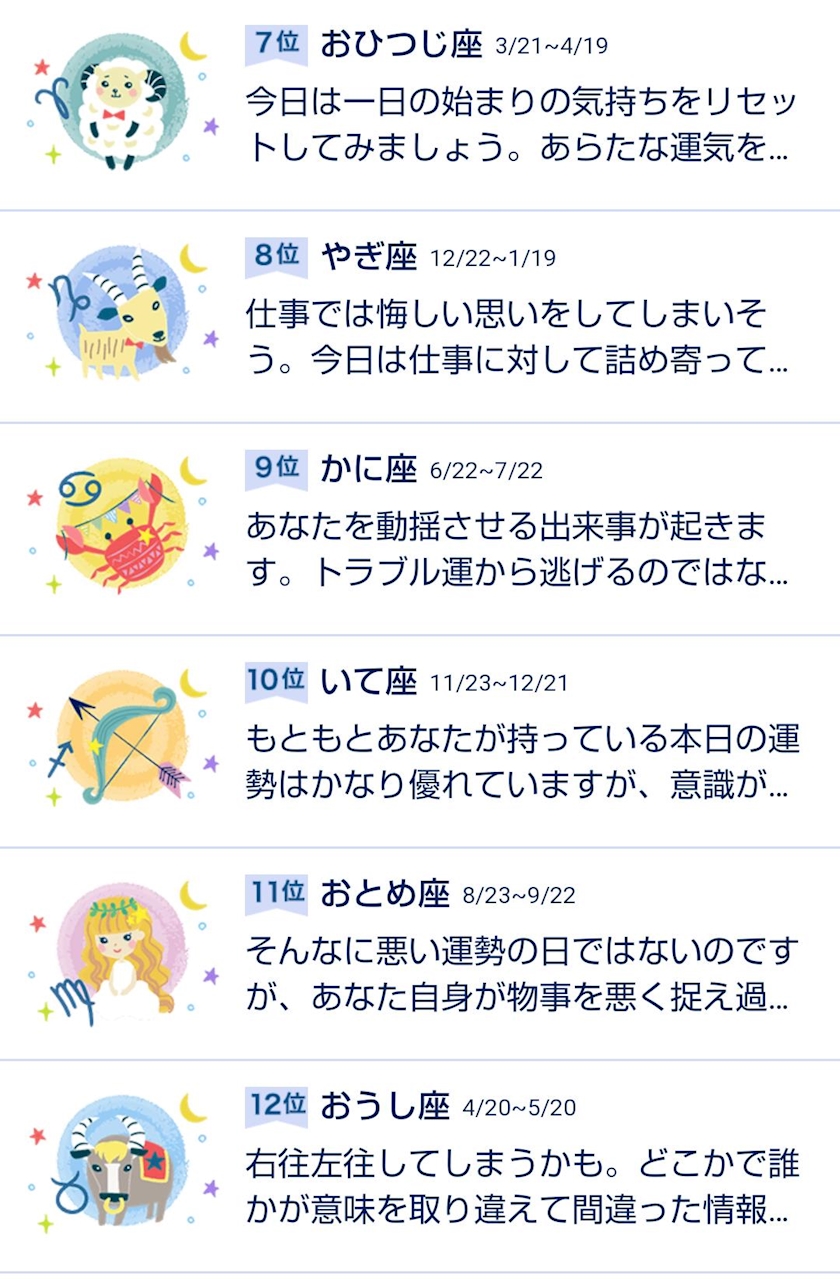This screenshot has height=1279, width=840.
Task: Open the 7位 おひつじ座 horoscope row
Action: click(x=420, y=105)
